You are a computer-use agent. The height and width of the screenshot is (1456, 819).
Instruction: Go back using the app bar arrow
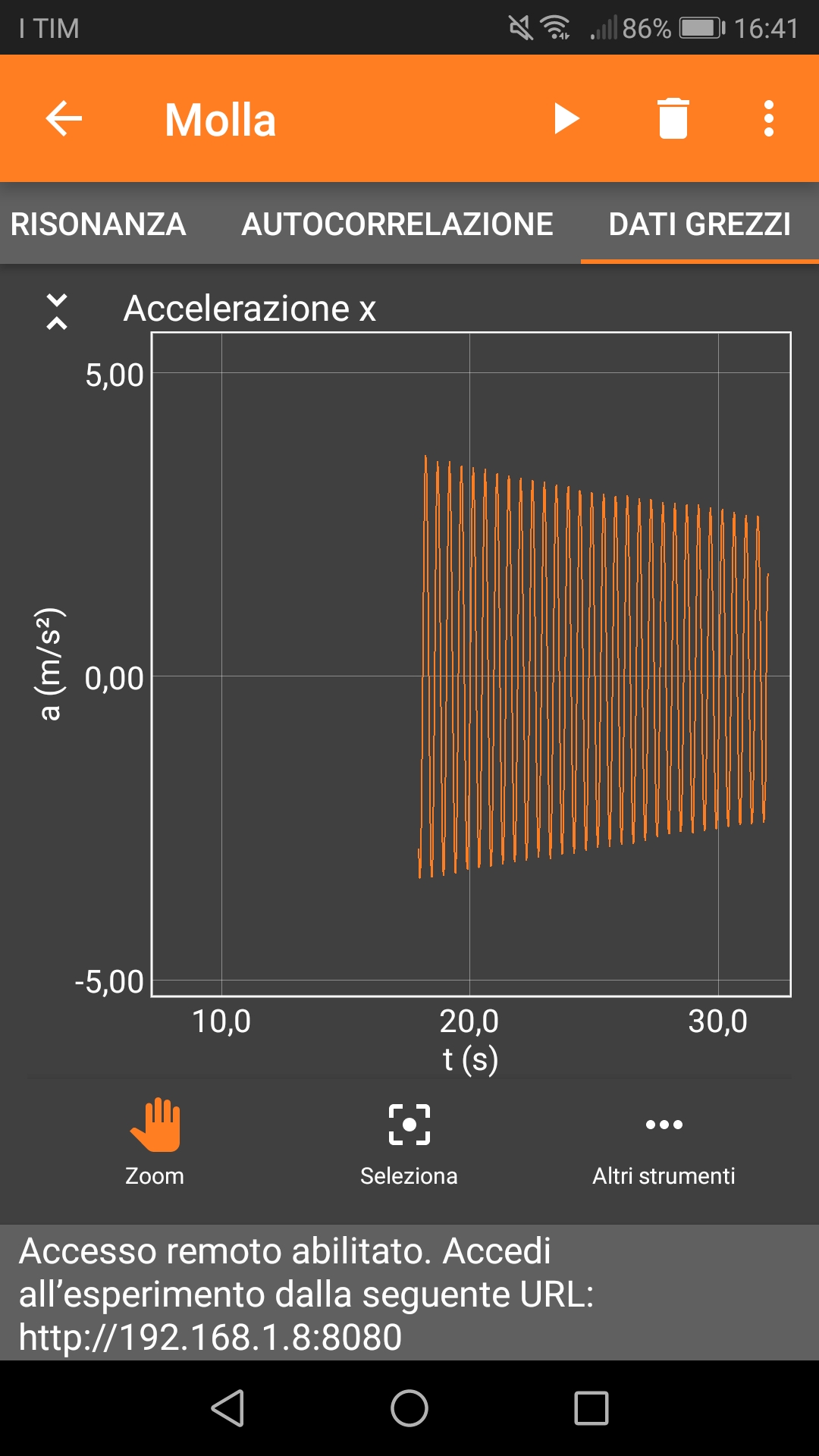click(x=64, y=119)
